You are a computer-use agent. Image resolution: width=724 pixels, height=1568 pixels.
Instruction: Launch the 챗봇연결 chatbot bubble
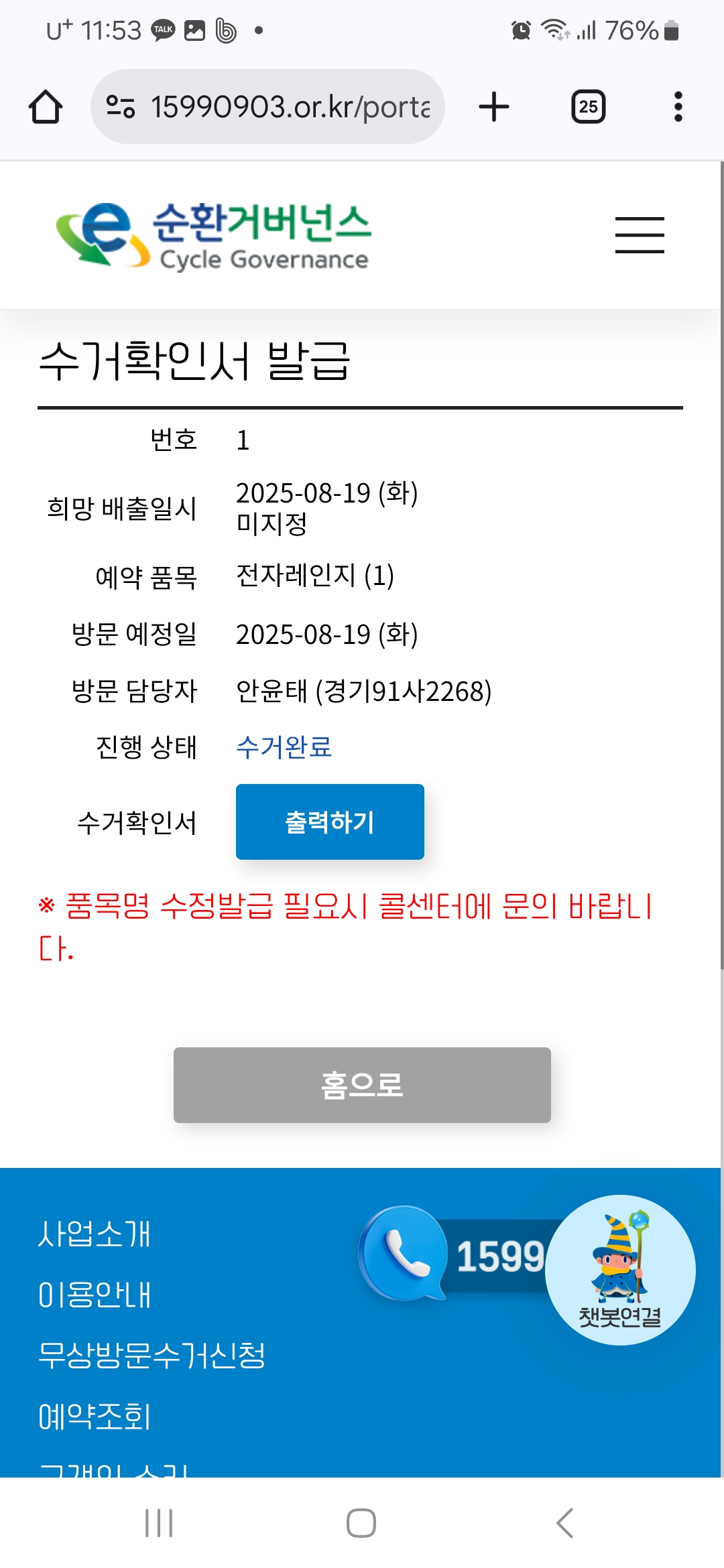click(x=620, y=1270)
